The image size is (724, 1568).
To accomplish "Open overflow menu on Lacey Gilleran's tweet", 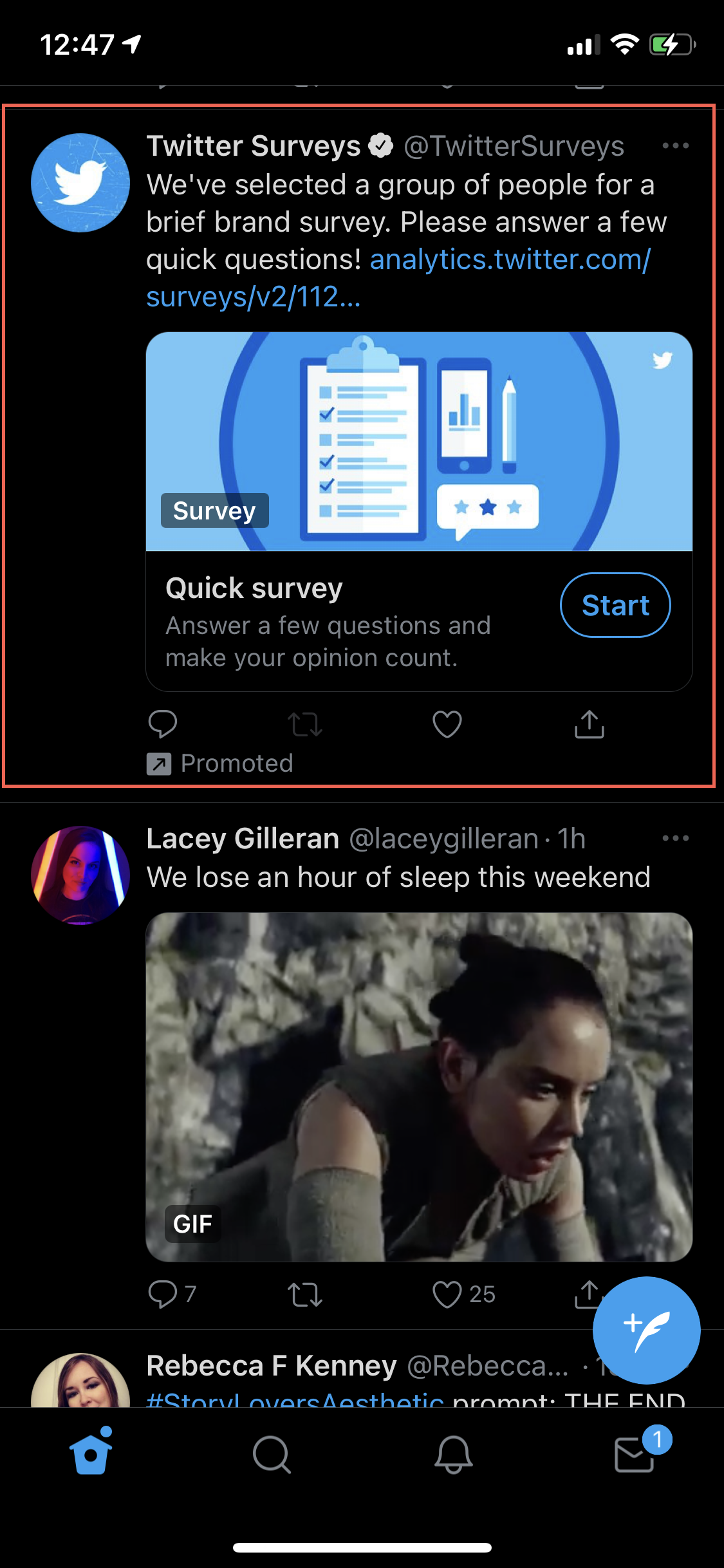I will (675, 838).
